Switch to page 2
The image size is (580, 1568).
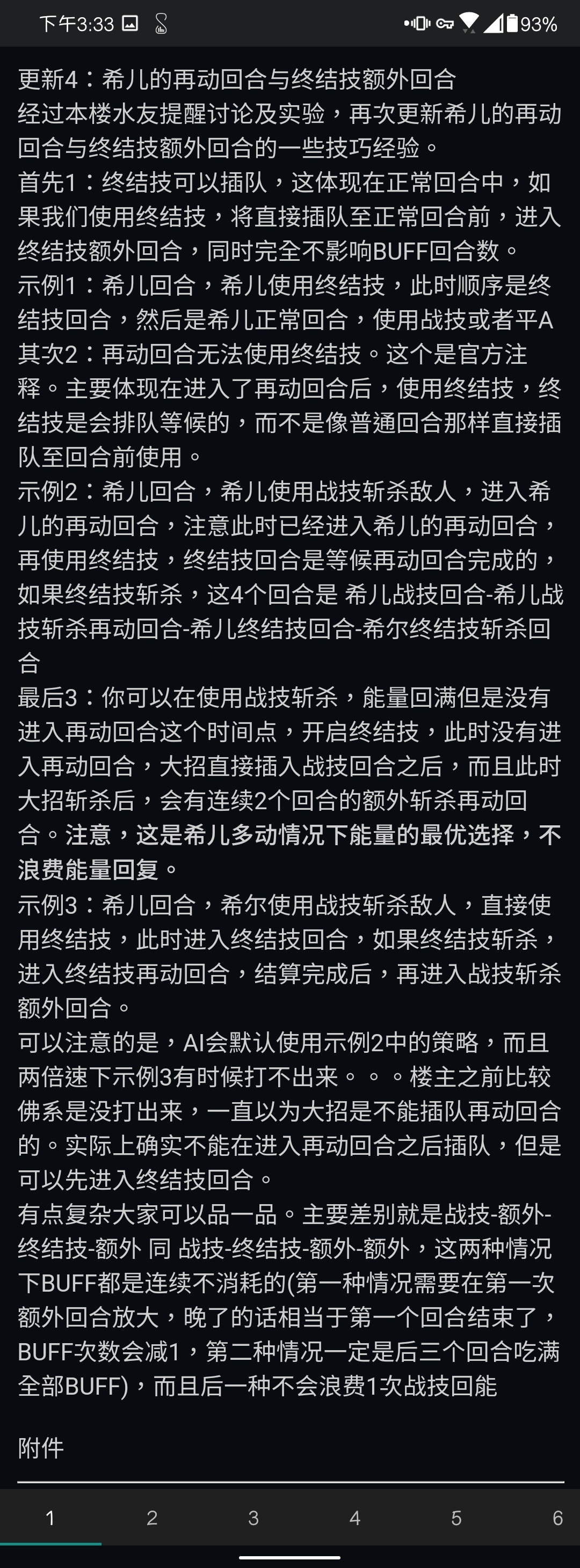151,1518
